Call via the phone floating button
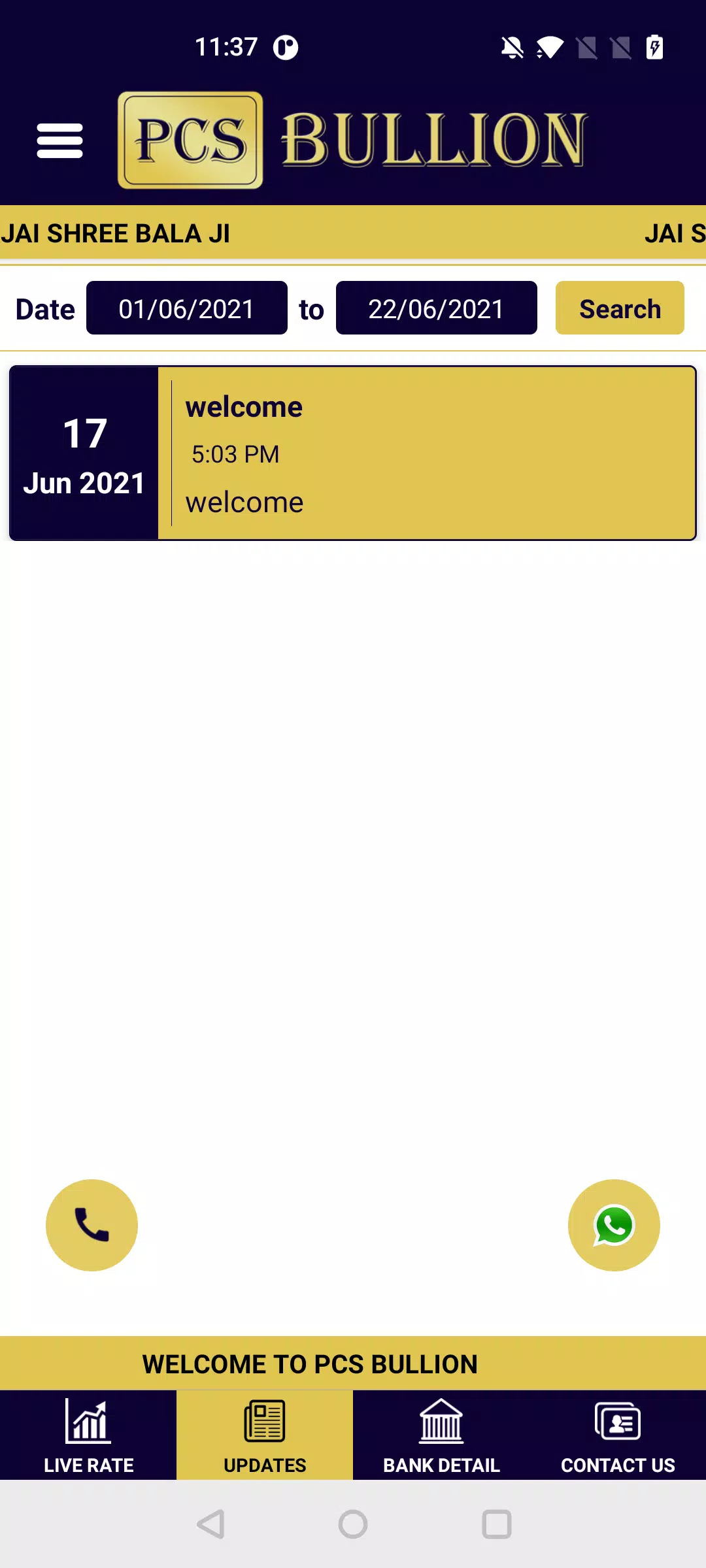706x1568 pixels. click(92, 1225)
